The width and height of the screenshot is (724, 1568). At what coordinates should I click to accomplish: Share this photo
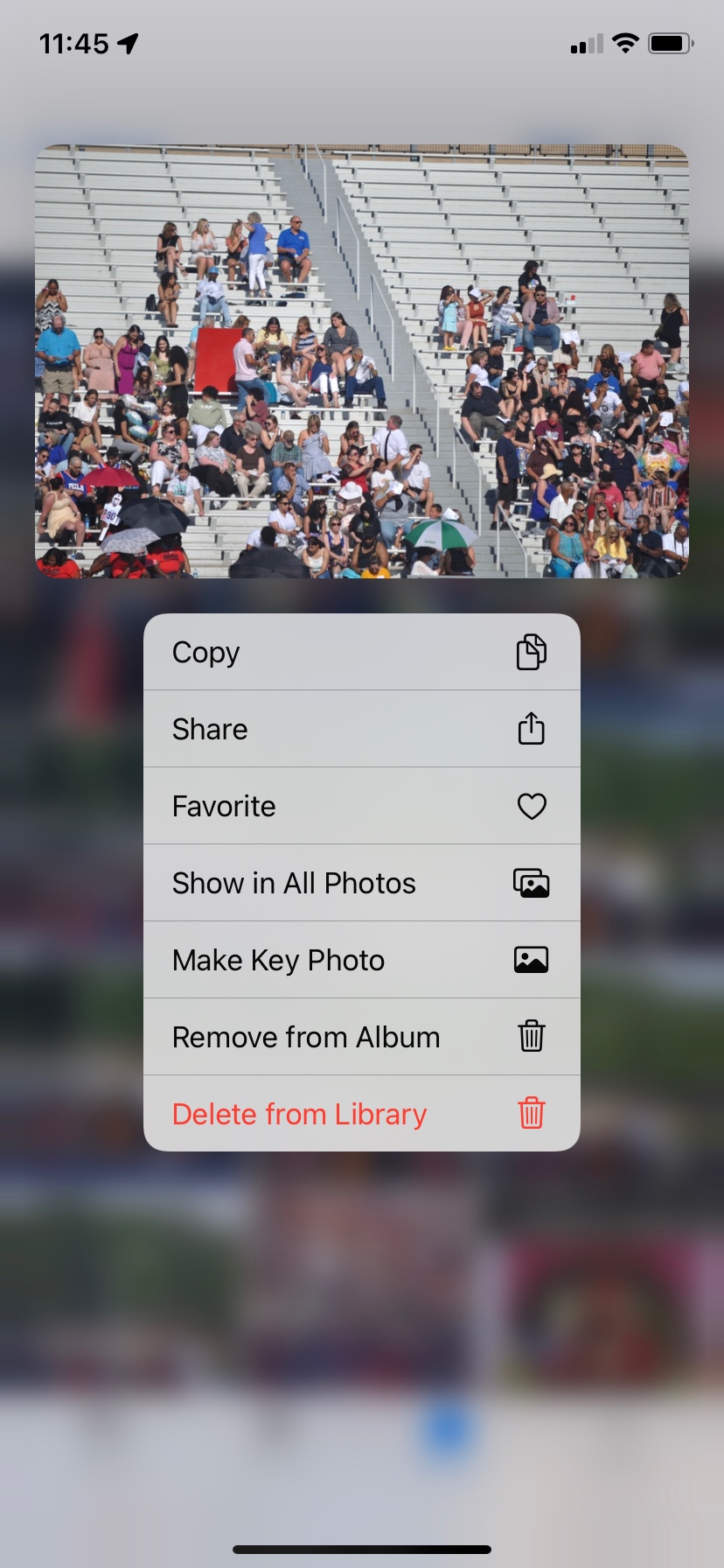(x=361, y=729)
